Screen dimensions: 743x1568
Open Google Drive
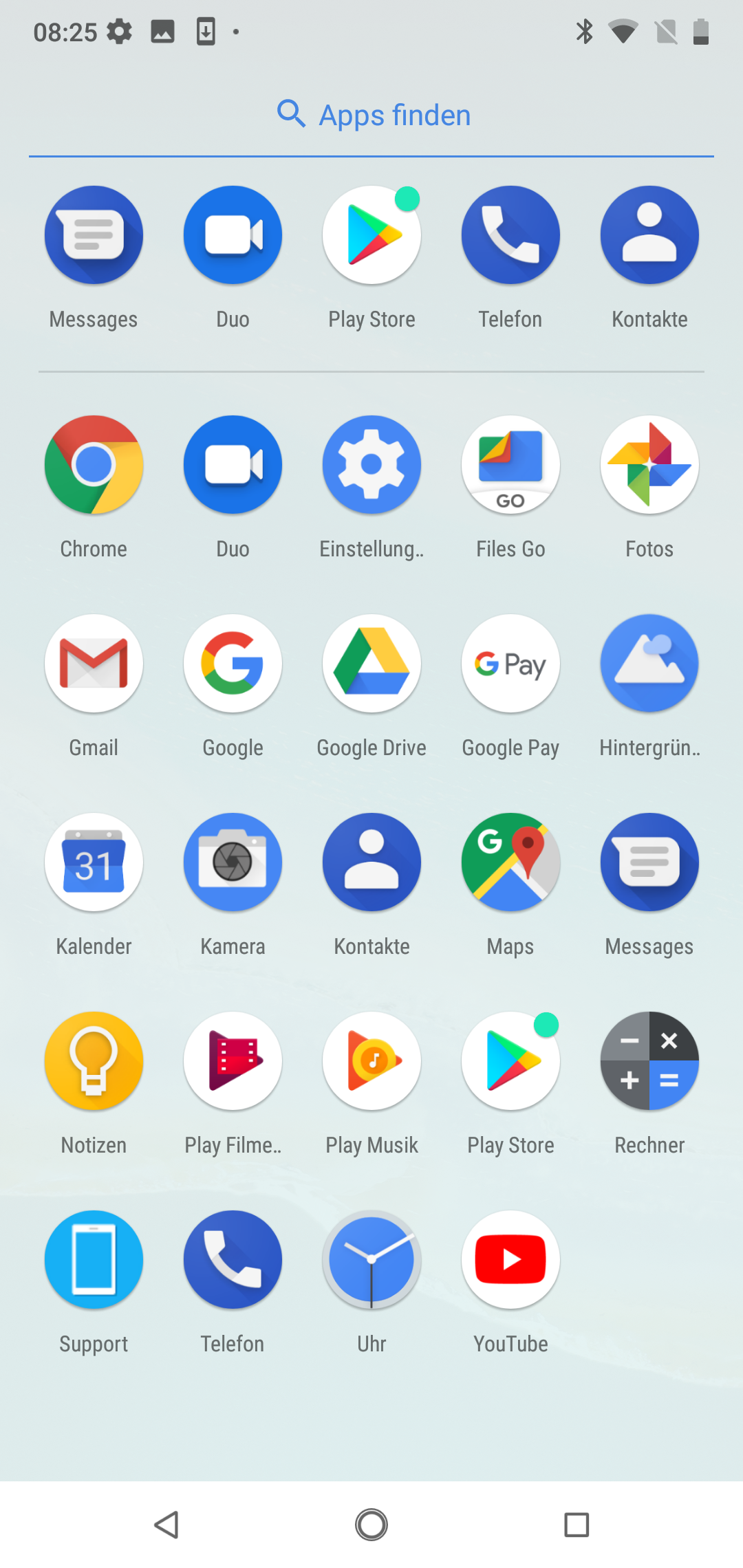point(371,664)
